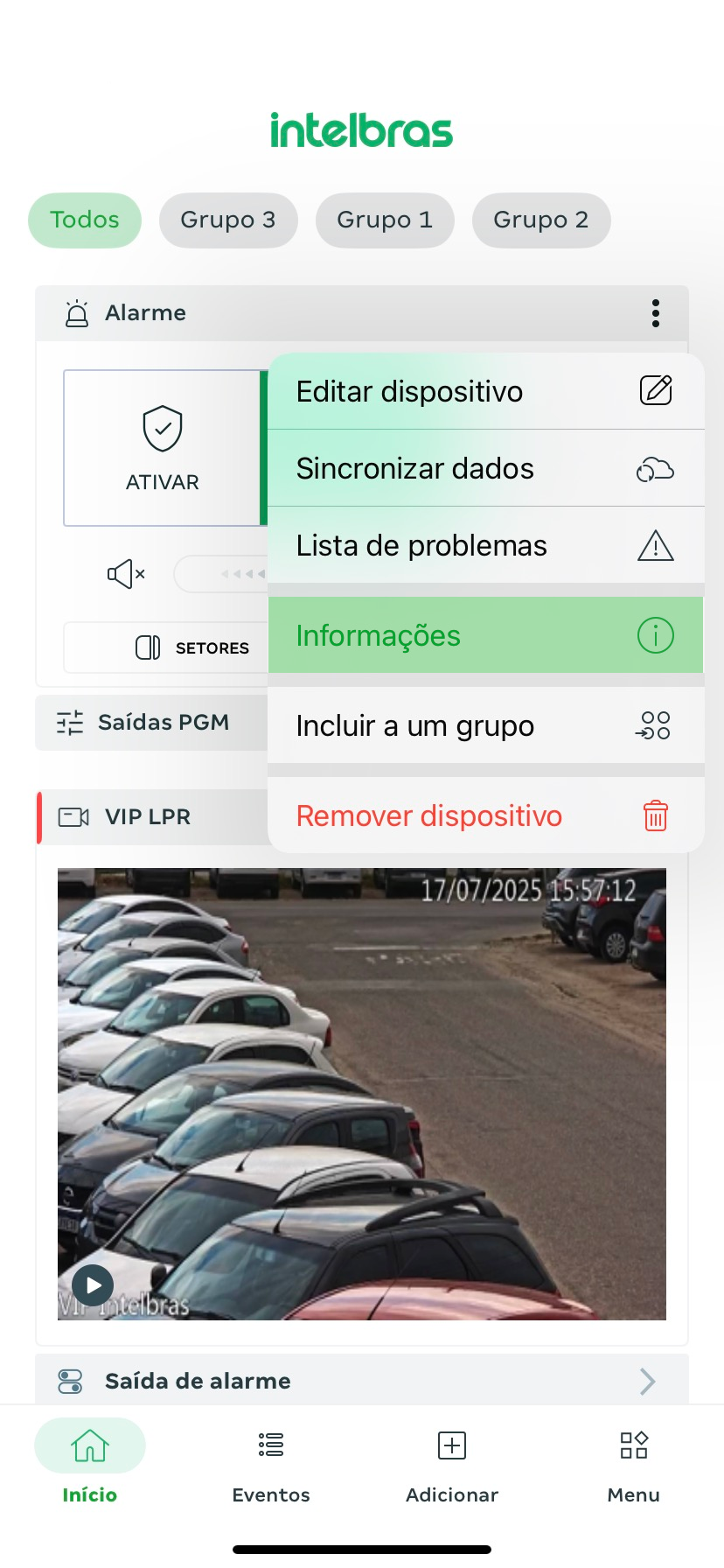Tap the ATIVAR alarm button
Screen dimensions: 724x1568
163,448
